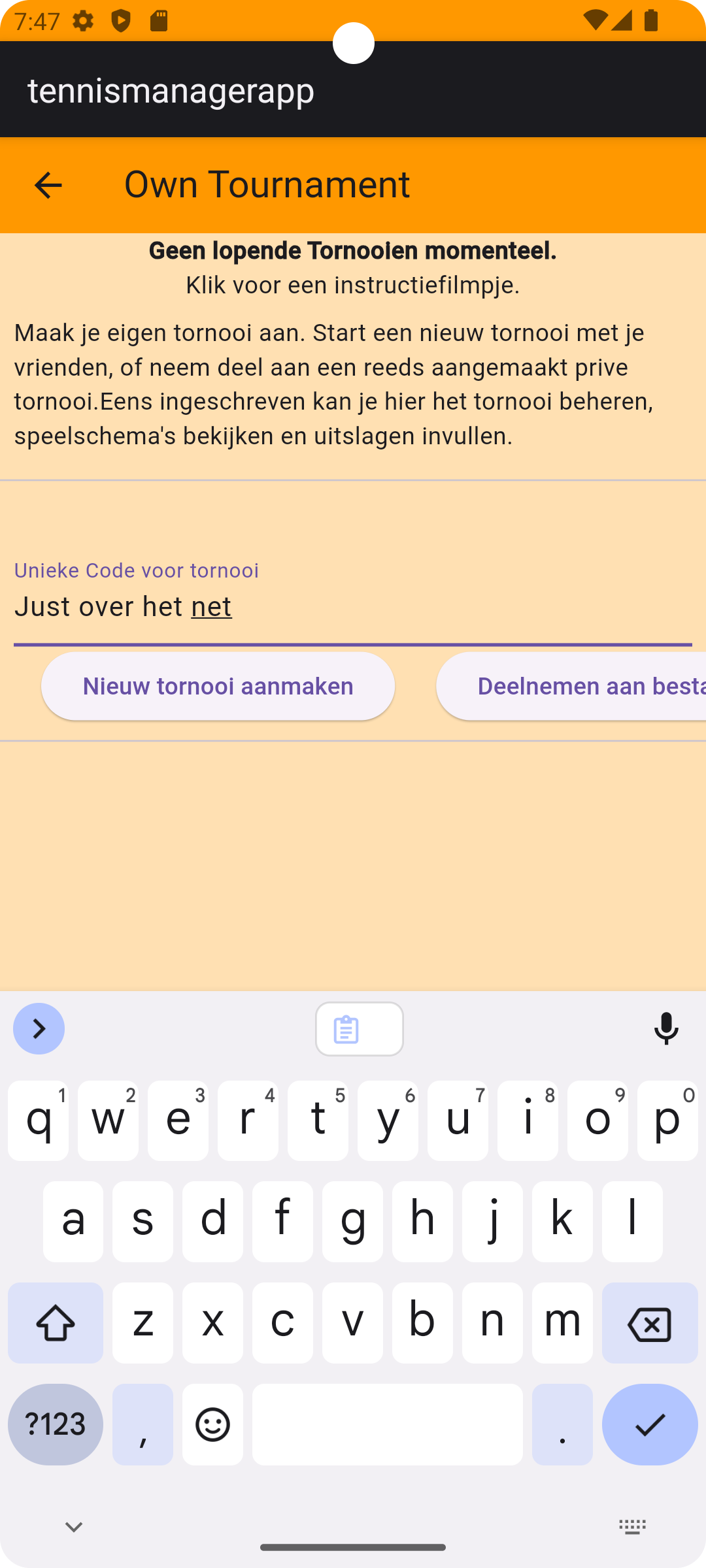Open the instructiefilmpje link
706x1568 pixels.
pos(352,285)
